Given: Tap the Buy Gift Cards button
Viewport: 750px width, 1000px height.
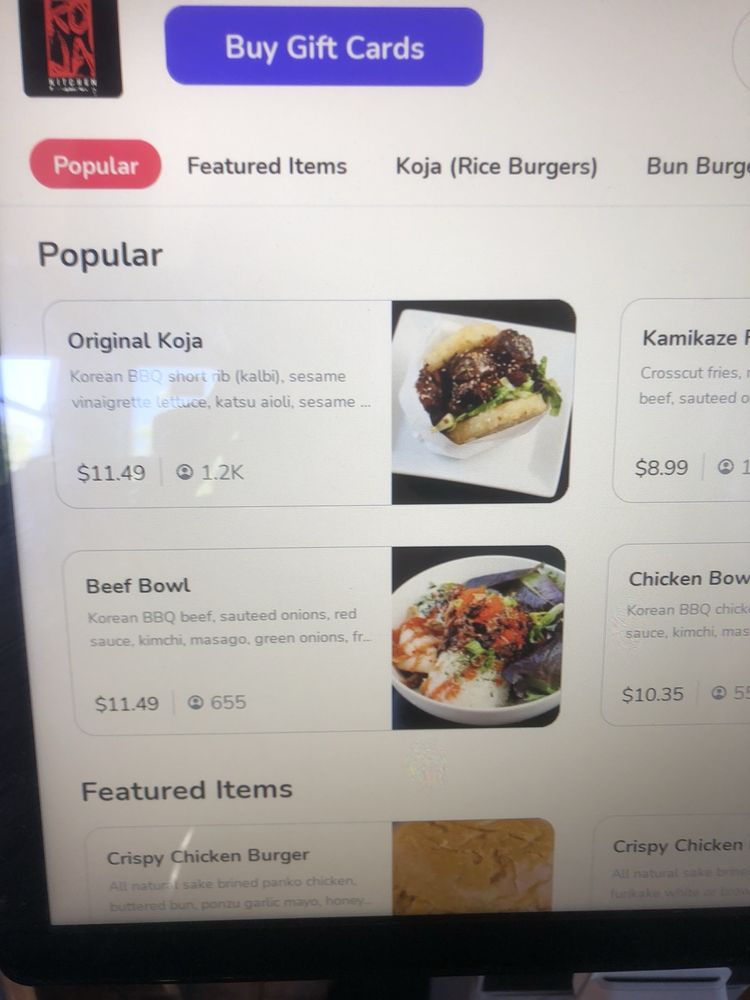Looking at the screenshot, I should coord(324,47).
